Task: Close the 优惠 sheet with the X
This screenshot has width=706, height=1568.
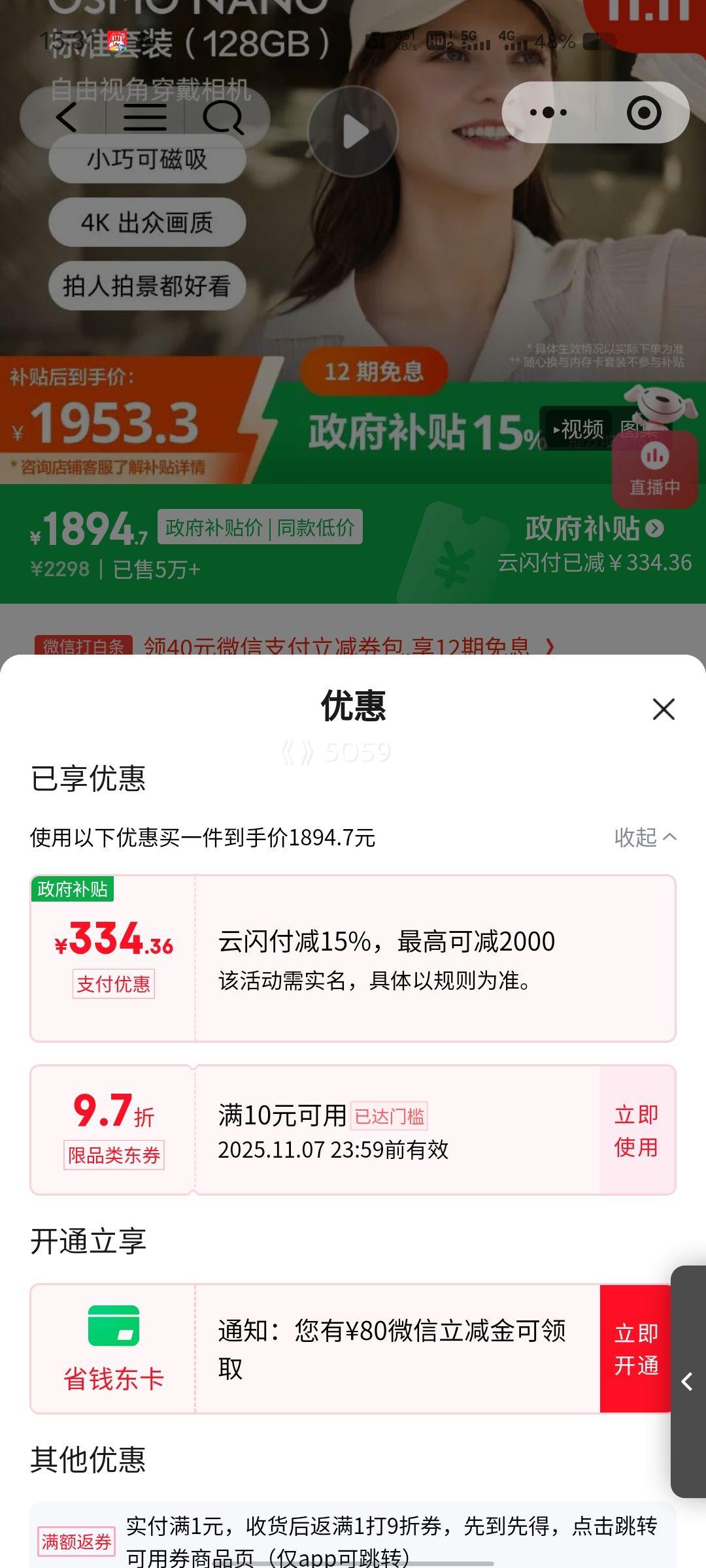Action: tap(664, 709)
